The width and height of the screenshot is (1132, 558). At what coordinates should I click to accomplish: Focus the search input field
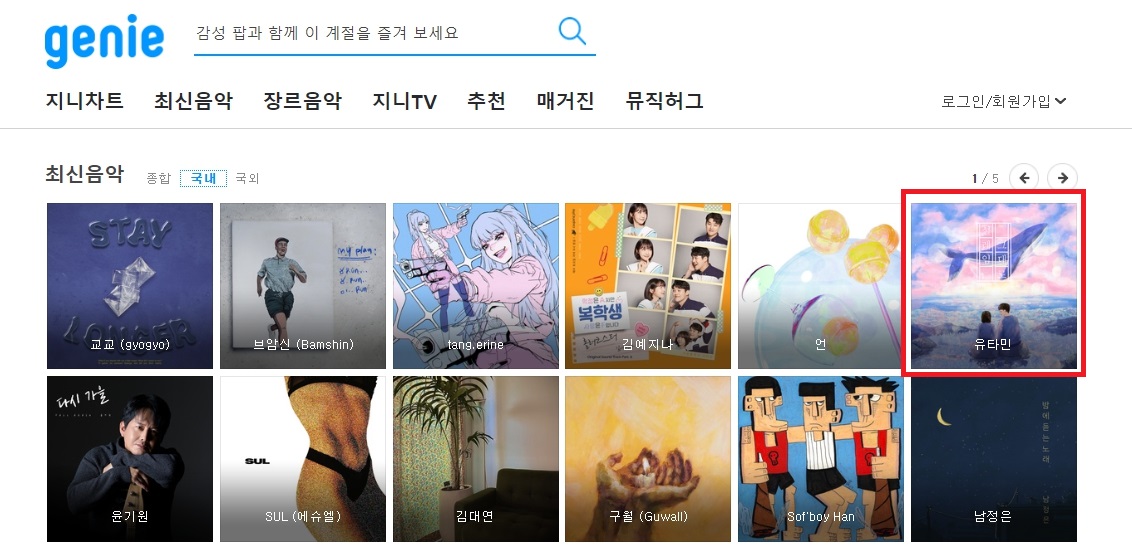click(370, 33)
